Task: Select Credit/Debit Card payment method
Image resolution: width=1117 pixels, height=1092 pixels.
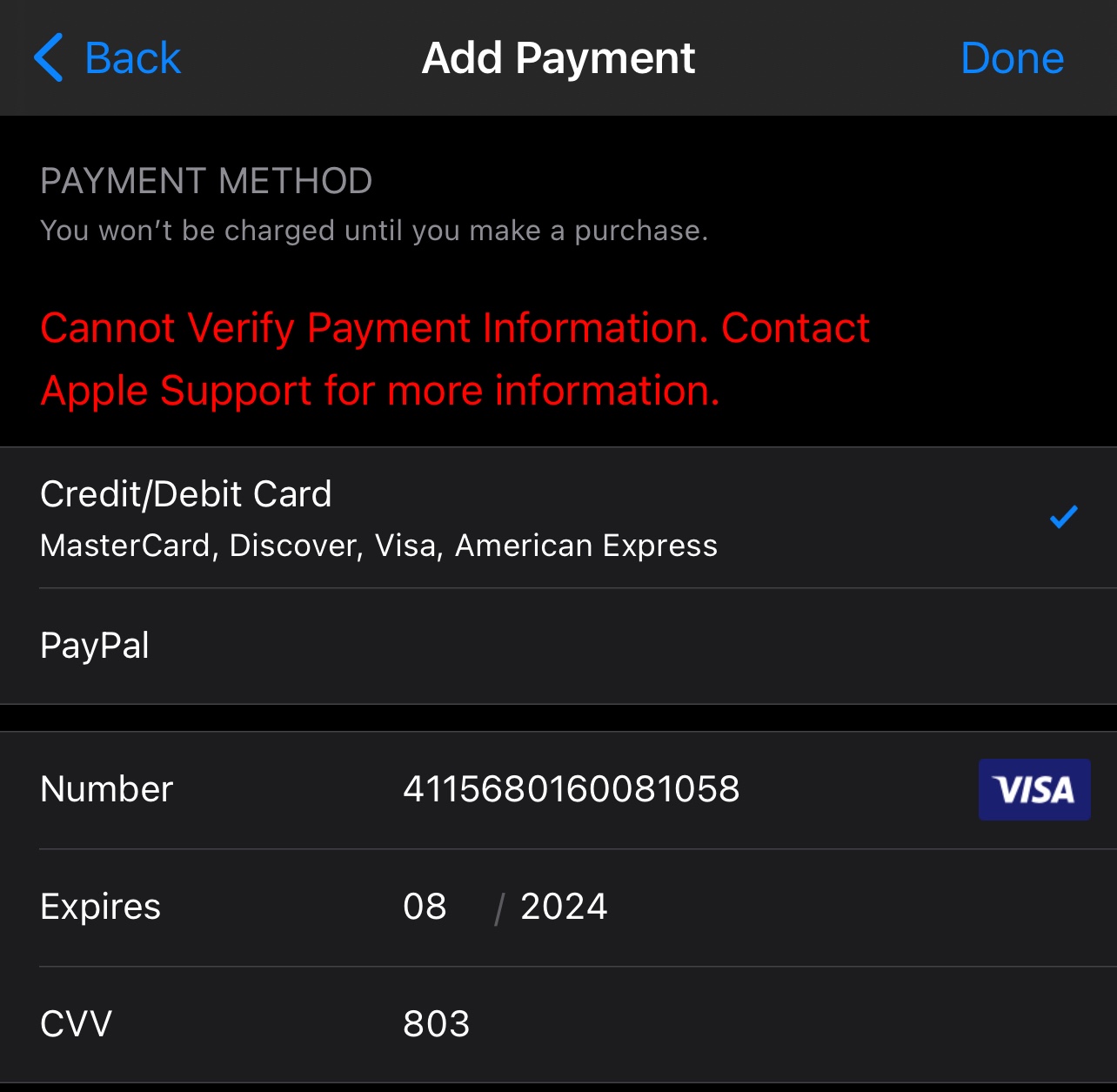Action: tap(378, 518)
